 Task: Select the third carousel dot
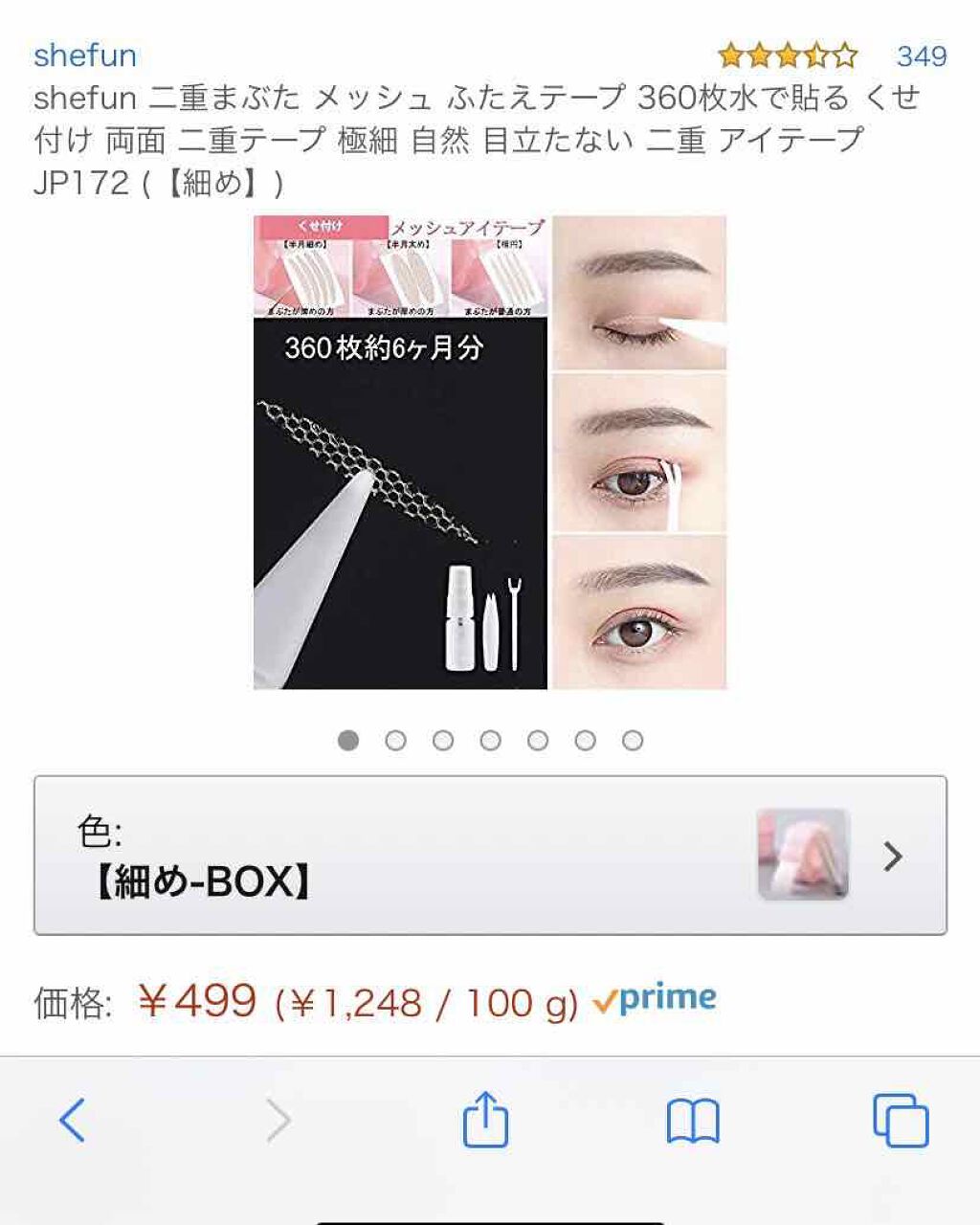point(444,740)
